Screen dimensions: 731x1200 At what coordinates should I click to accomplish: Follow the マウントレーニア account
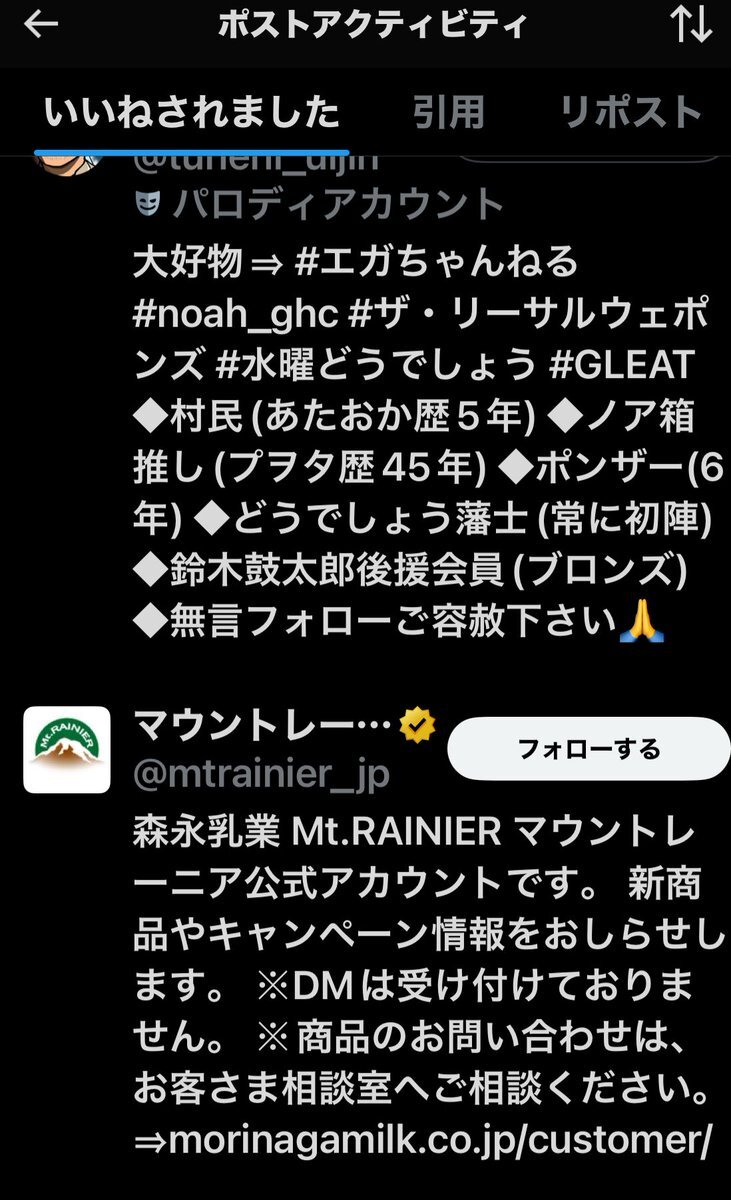[588, 748]
